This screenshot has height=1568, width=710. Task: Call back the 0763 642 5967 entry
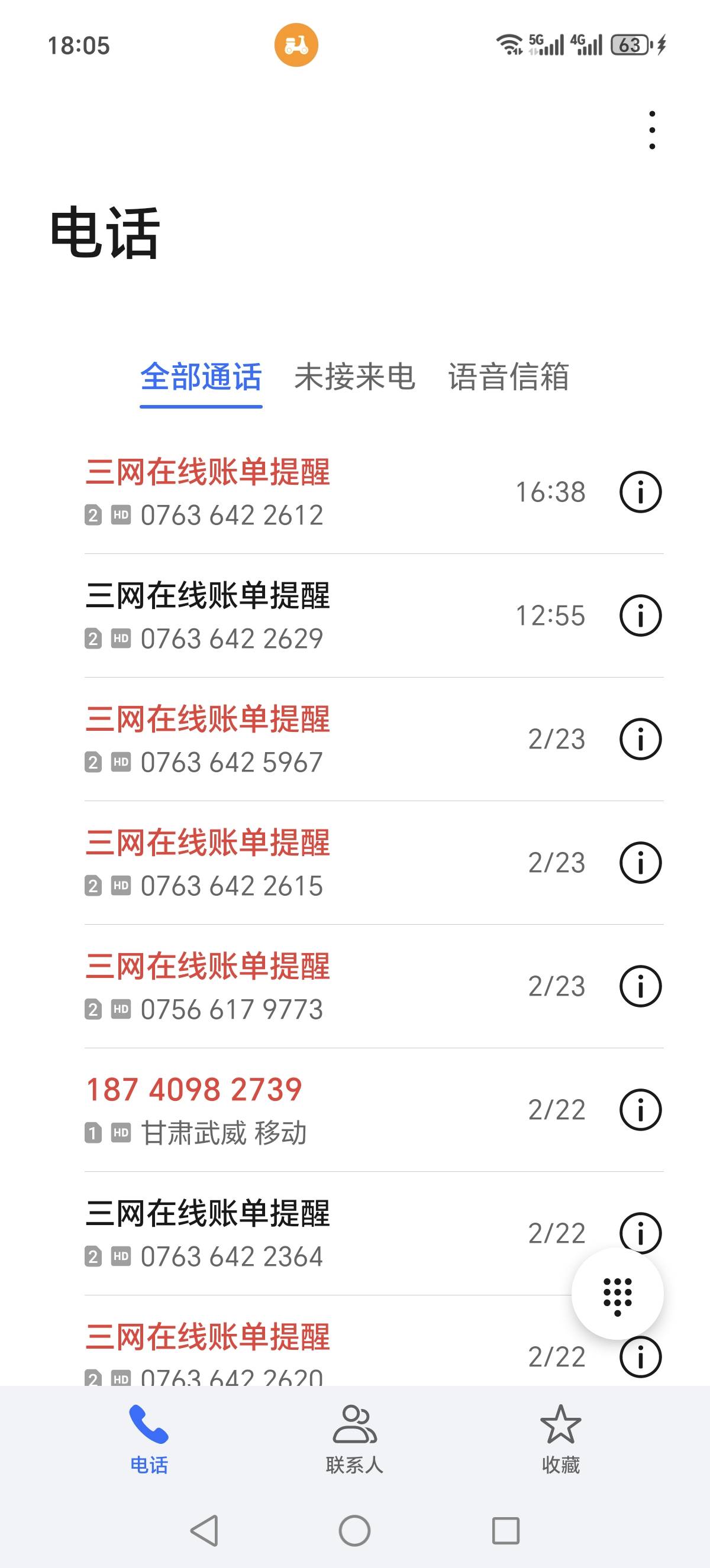tap(292, 740)
